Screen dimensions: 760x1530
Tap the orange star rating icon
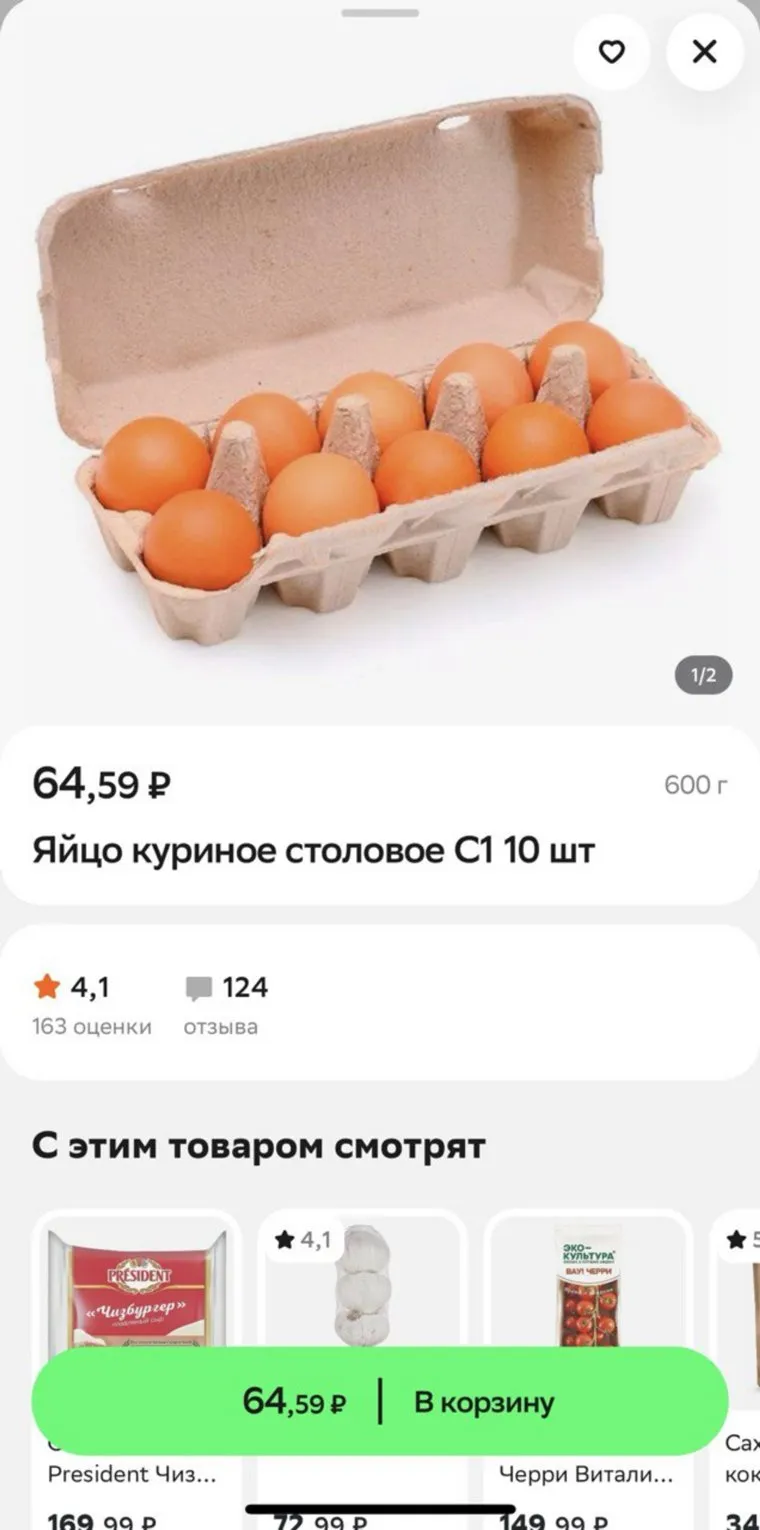point(46,986)
